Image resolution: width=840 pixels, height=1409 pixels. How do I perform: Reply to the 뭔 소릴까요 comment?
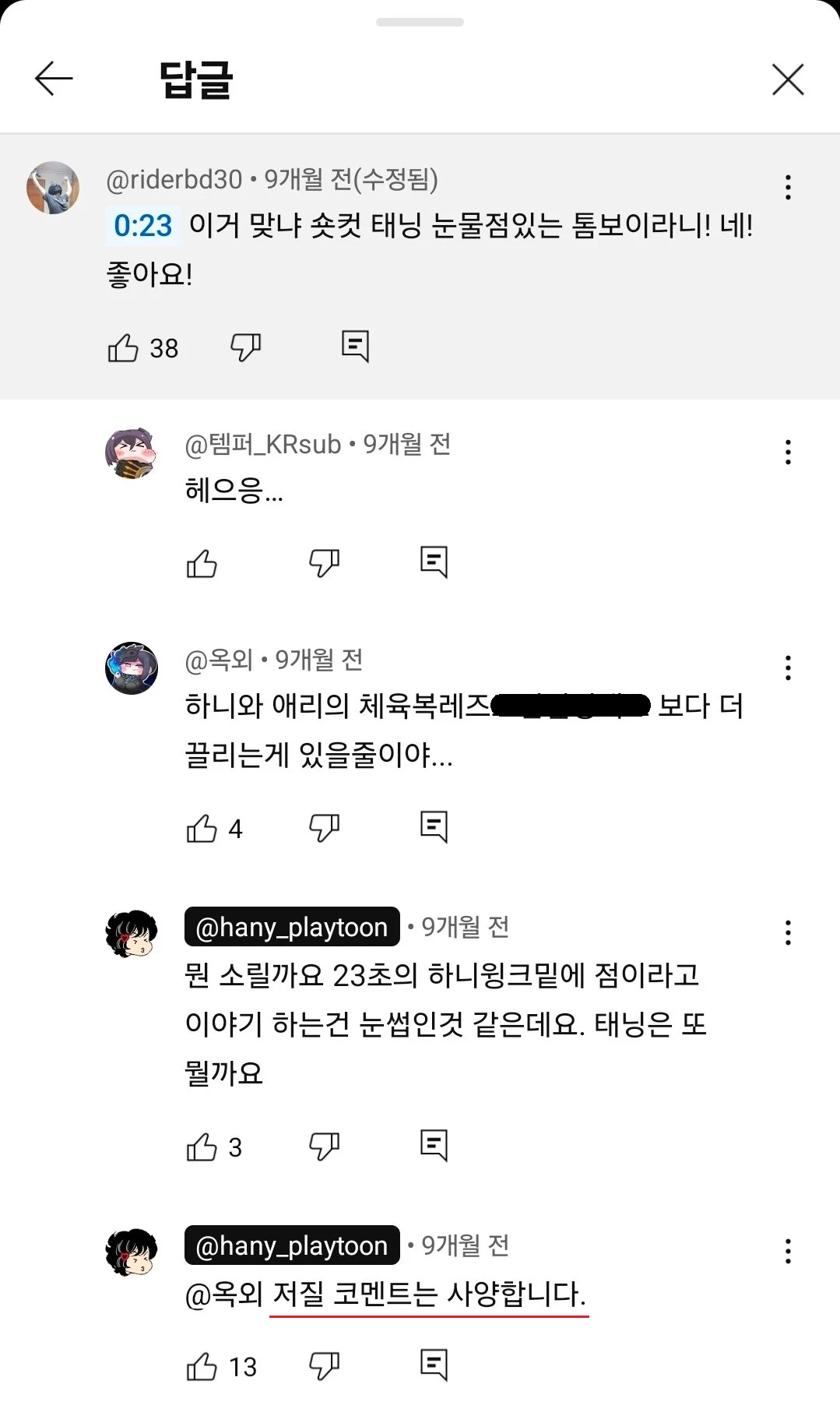(434, 1145)
